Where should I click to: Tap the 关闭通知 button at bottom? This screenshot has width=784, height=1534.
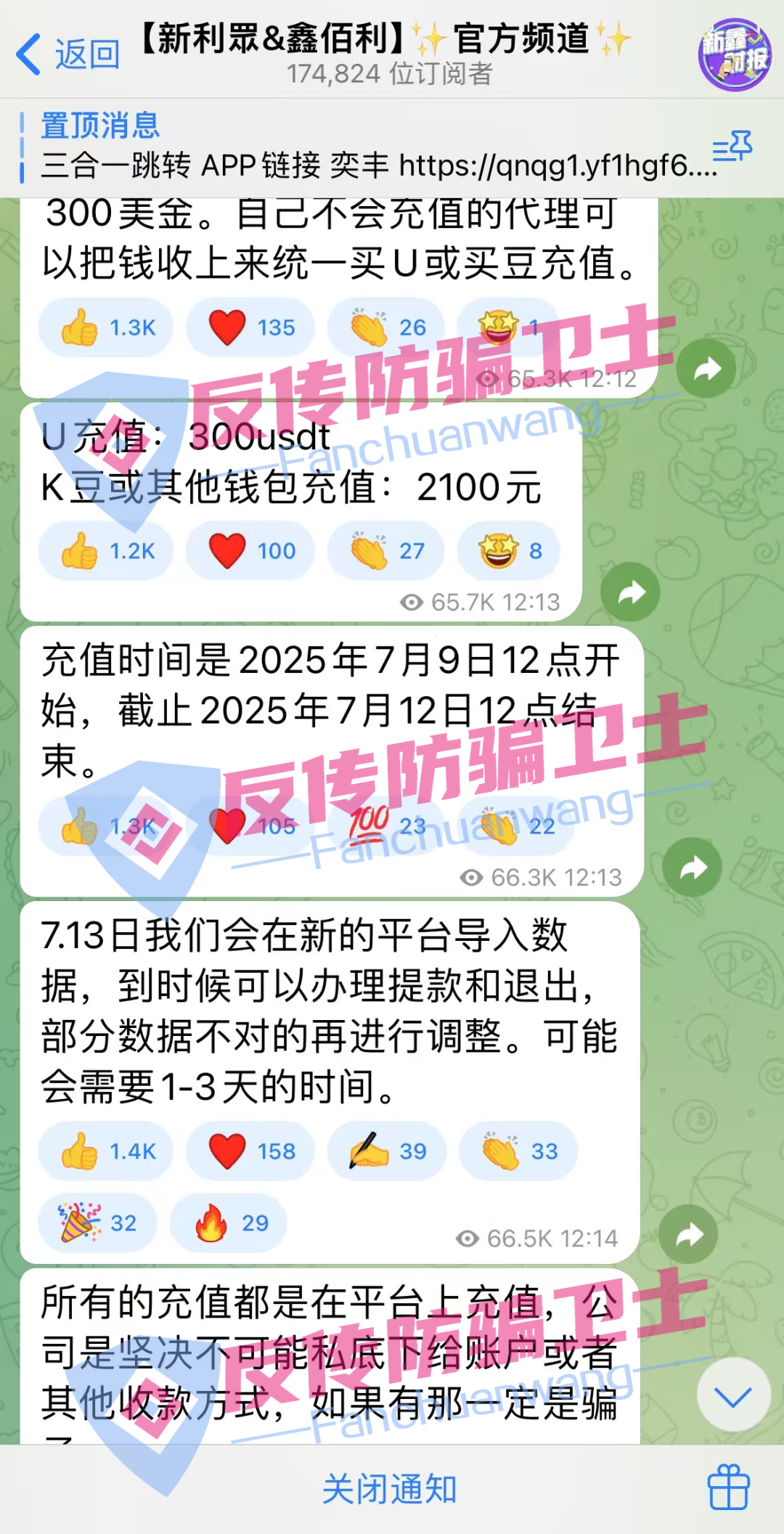[392, 1485]
